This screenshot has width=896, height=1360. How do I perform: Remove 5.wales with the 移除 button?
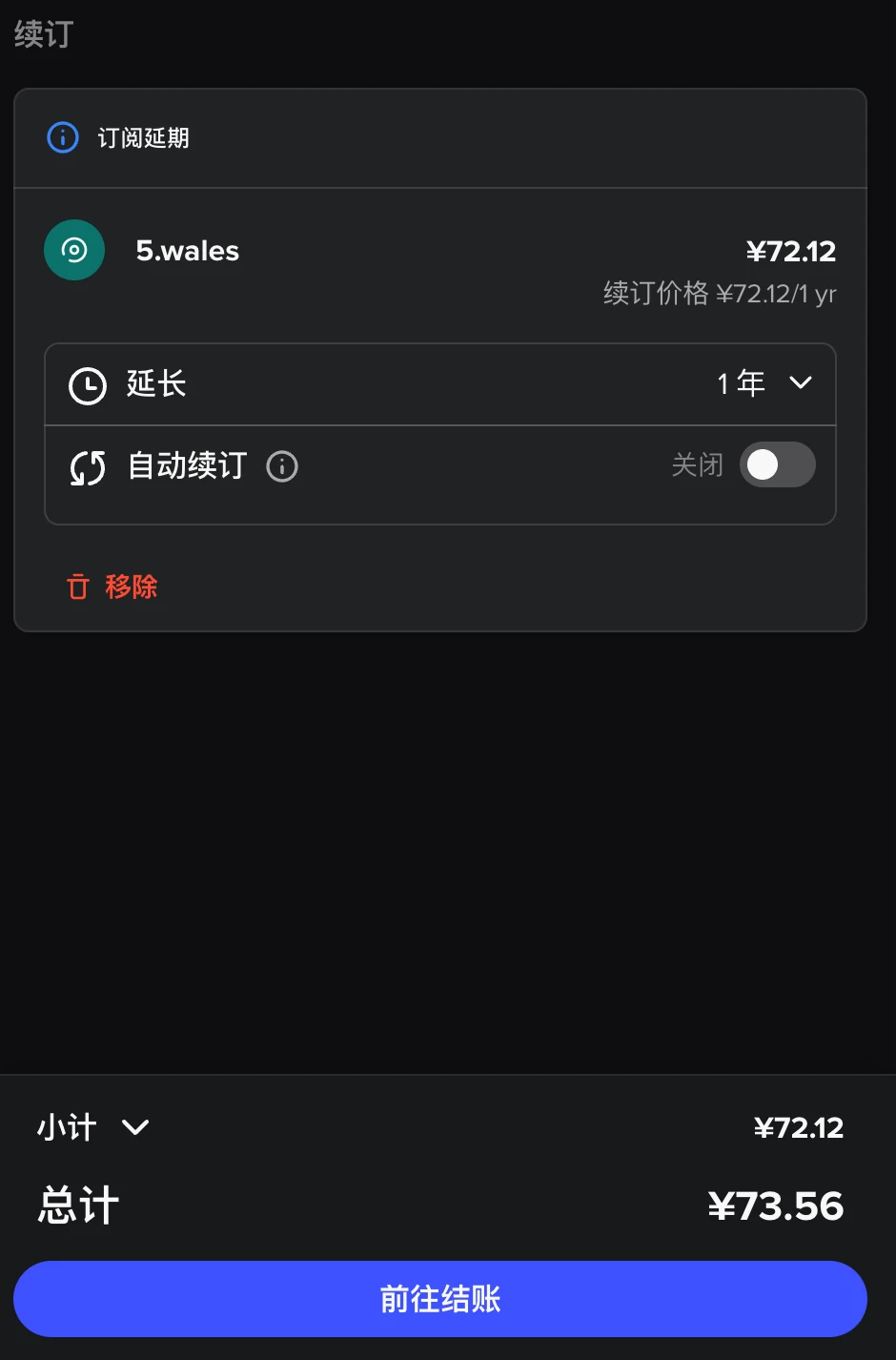pyautogui.click(x=112, y=587)
